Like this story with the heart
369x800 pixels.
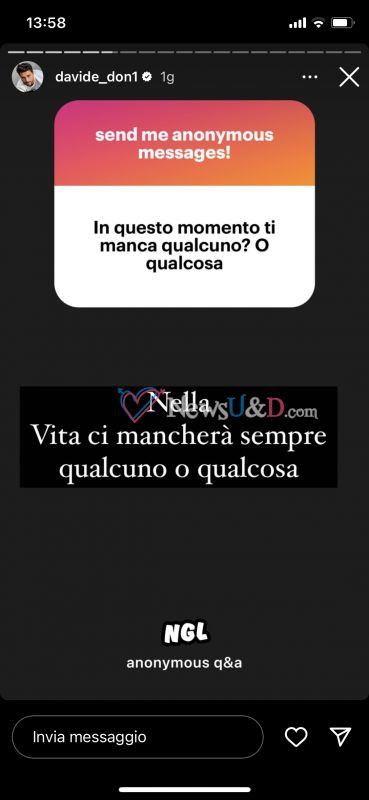pos(296,737)
